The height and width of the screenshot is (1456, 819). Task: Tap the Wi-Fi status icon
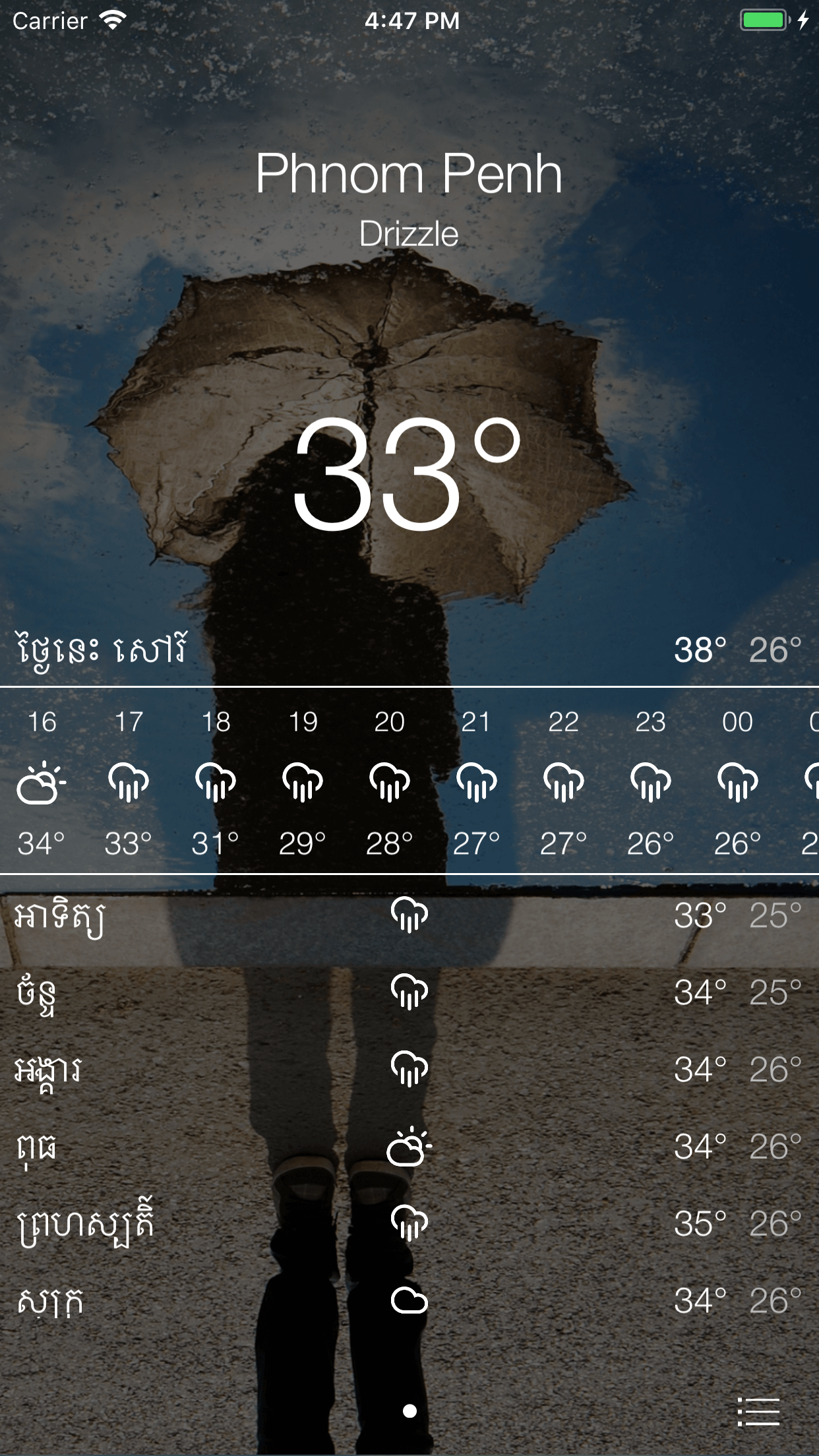coord(112,20)
